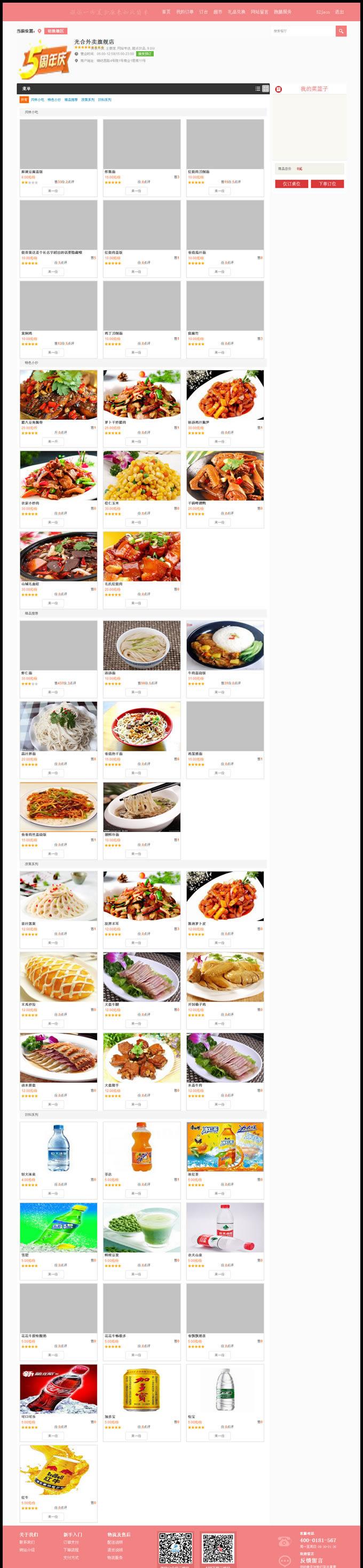Tap the search magnifier button
The height and width of the screenshot is (1568, 363).
pyautogui.click(x=341, y=31)
